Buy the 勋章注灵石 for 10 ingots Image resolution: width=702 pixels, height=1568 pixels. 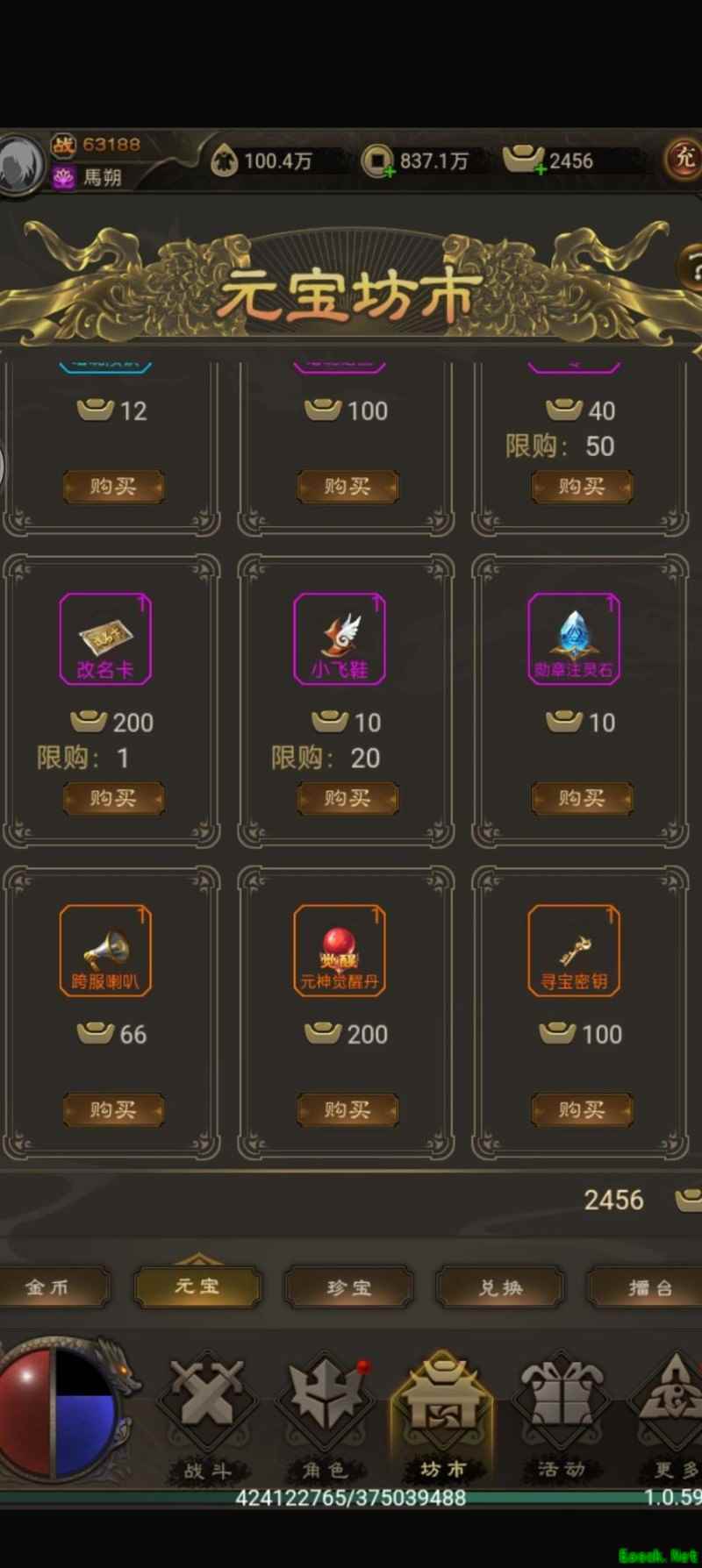click(582, 798)
